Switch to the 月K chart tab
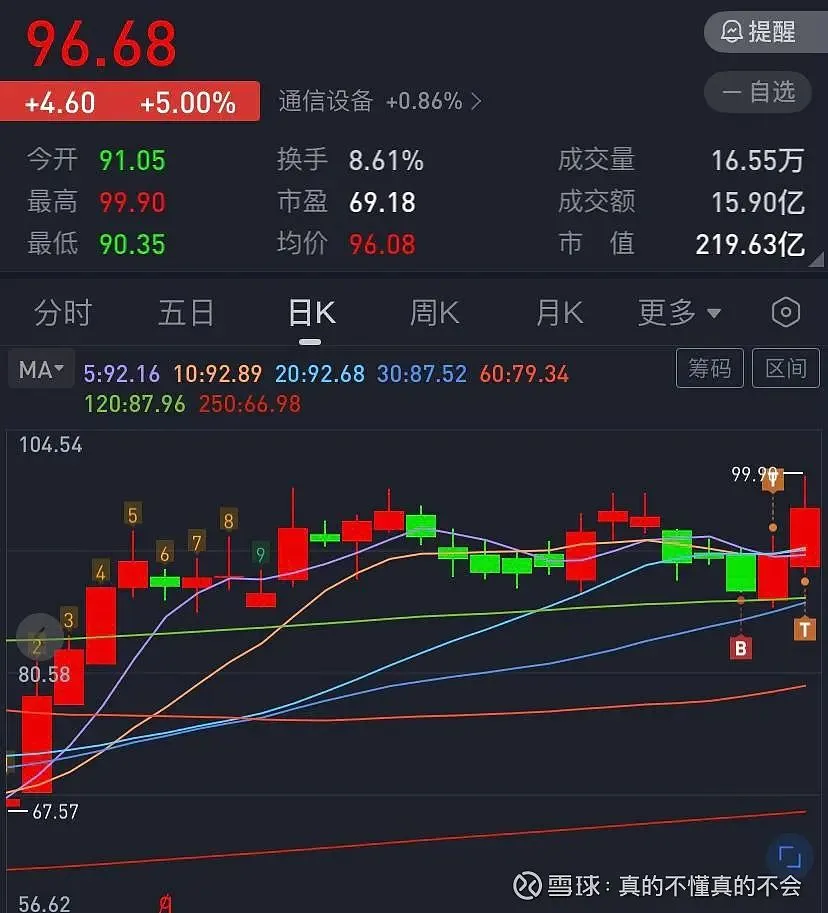 pos(559,313)
